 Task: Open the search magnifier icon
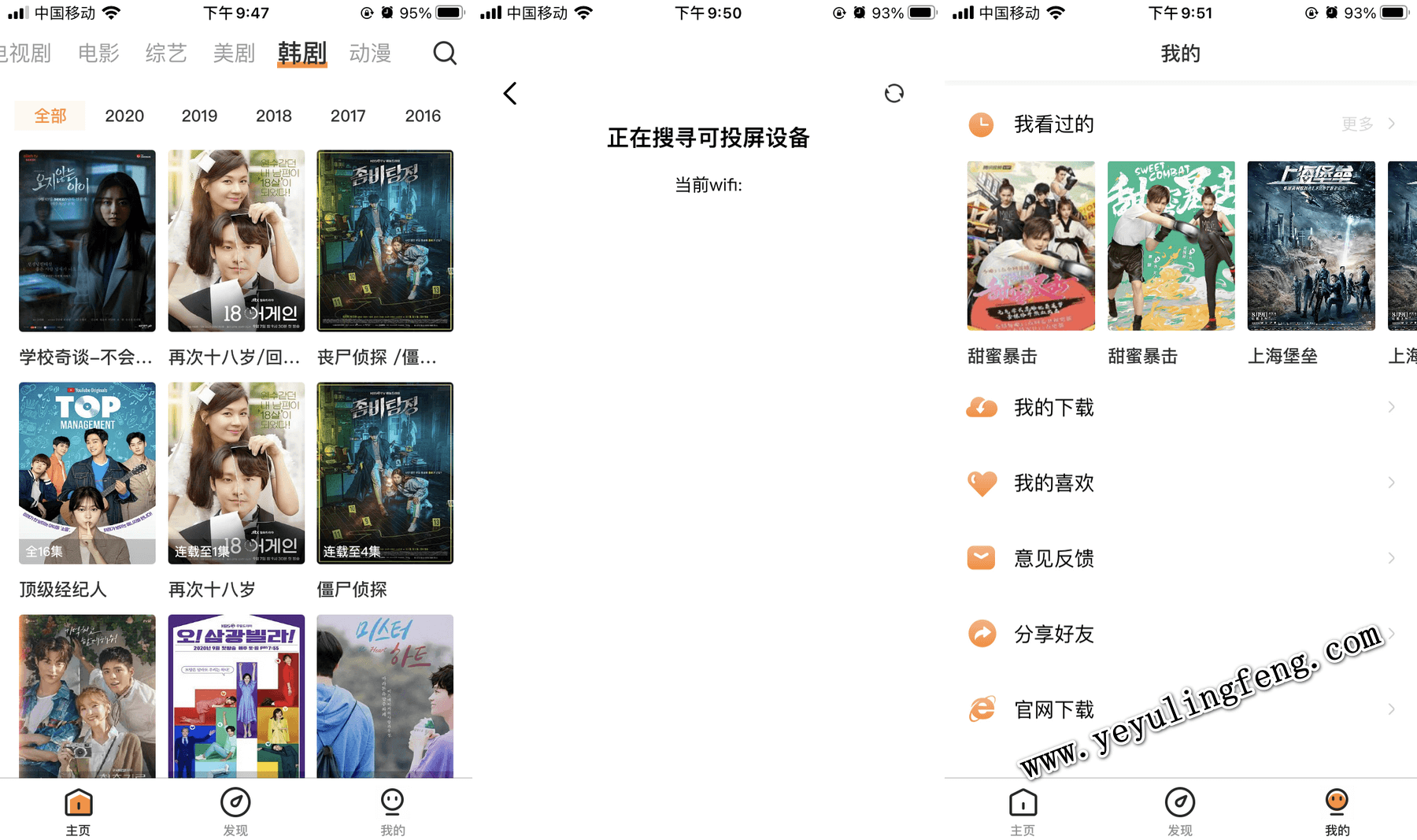445,53
